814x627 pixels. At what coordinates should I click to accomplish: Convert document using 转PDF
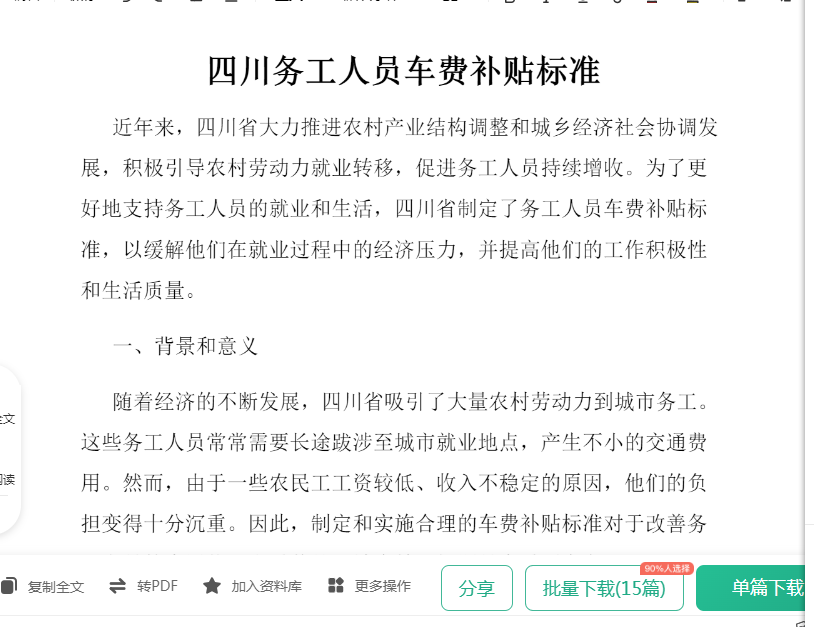(144, 587)
